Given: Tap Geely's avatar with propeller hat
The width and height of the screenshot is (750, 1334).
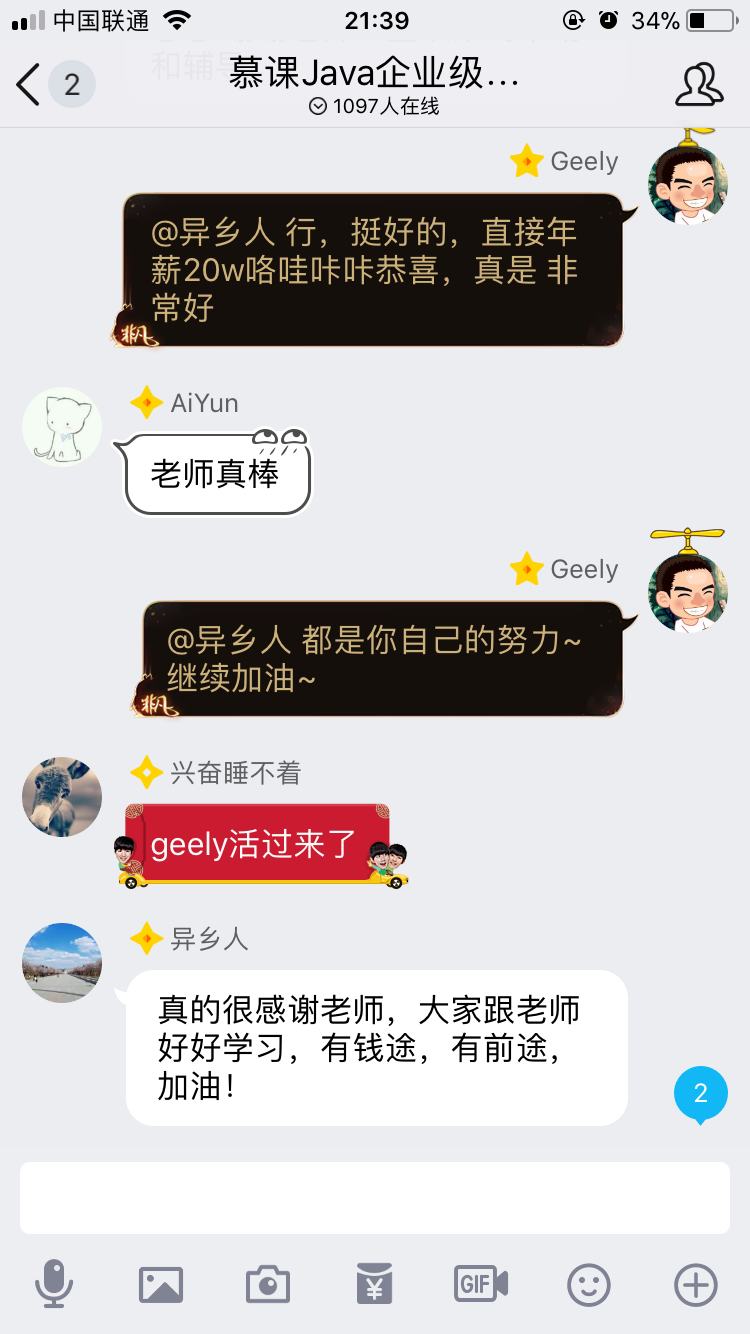Looking at the screenshot, I should tap(688, 184).
